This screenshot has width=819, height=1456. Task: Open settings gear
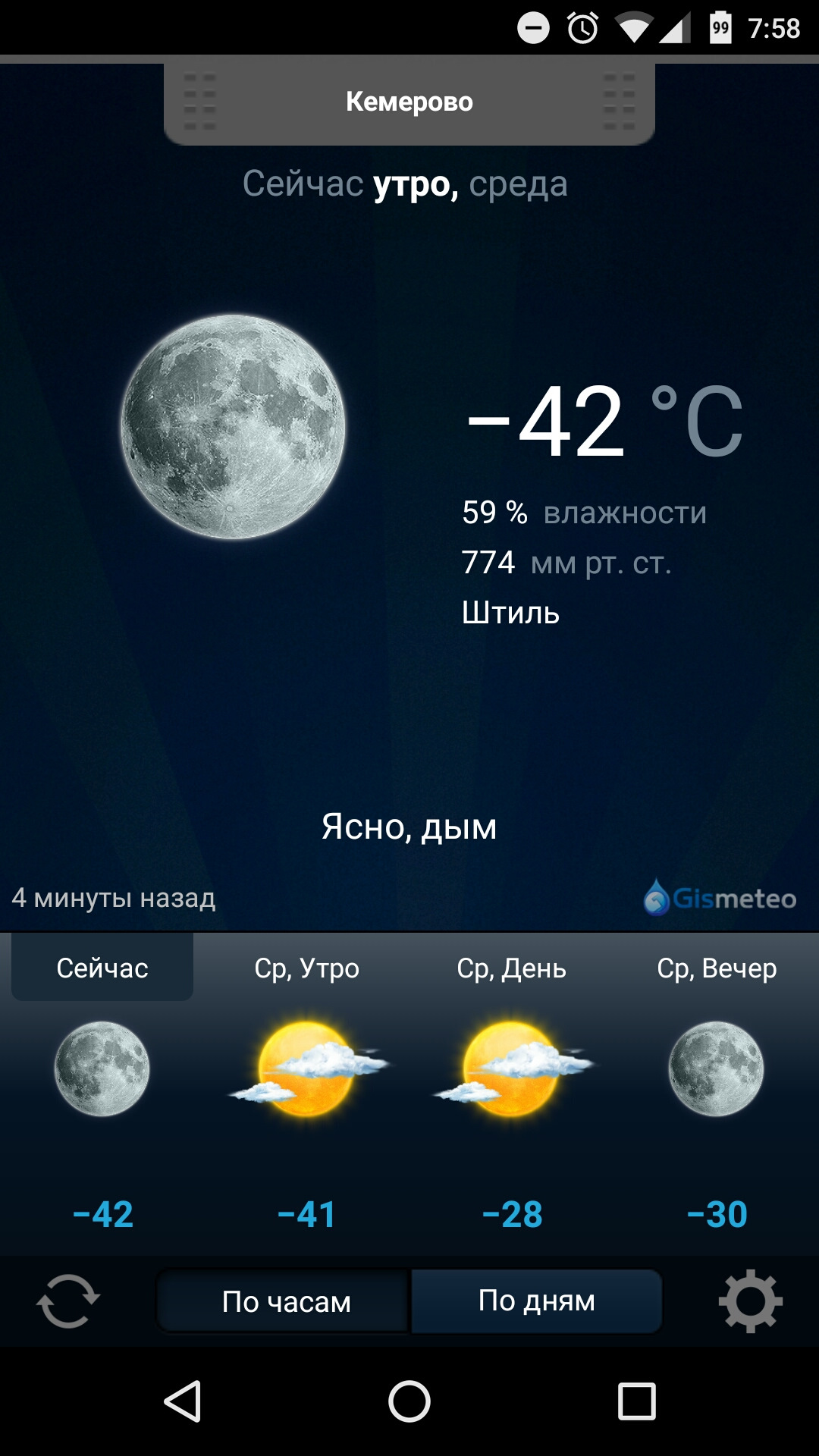point(750,1301)
